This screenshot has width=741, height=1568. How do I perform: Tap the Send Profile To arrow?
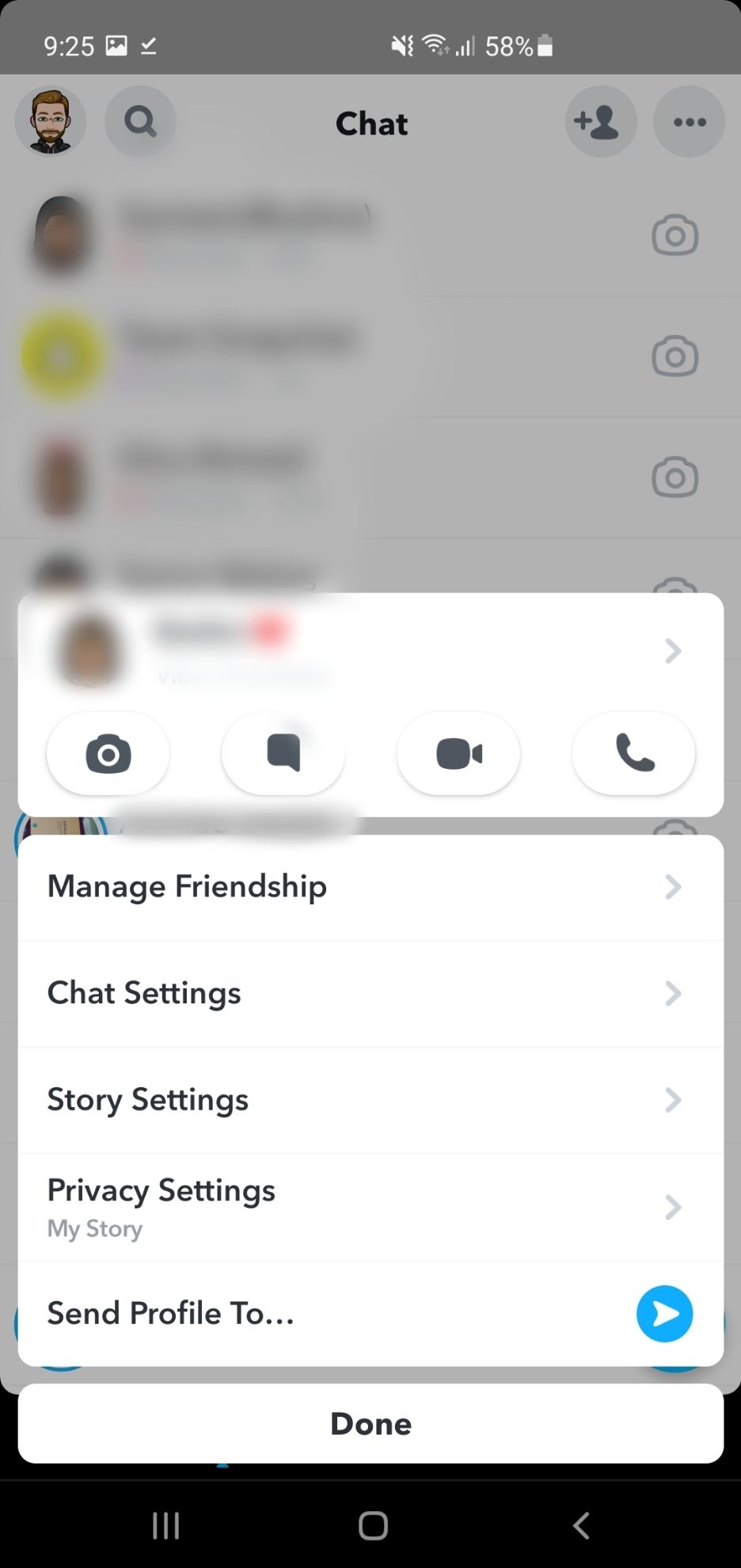[x=664, y=1314]
